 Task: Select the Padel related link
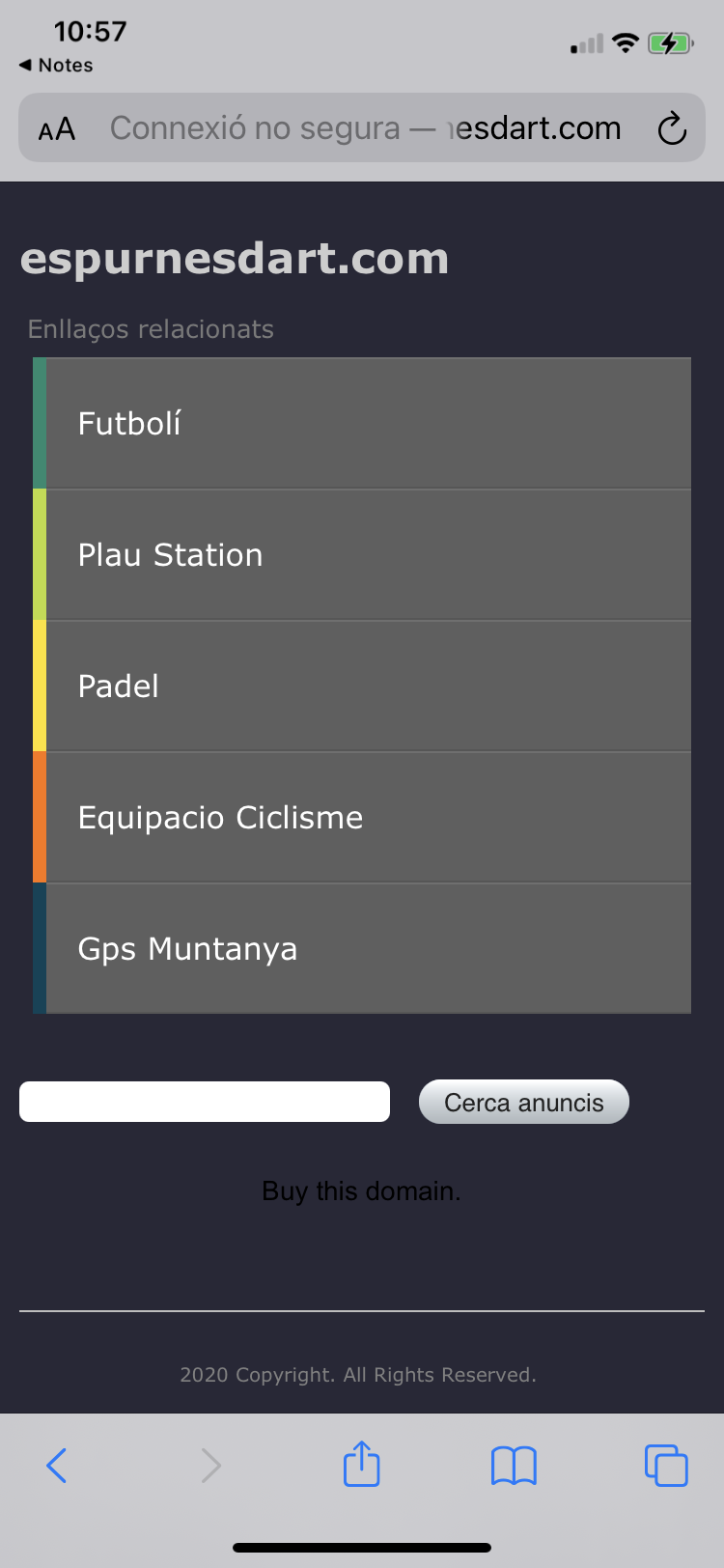click(367, 686)
